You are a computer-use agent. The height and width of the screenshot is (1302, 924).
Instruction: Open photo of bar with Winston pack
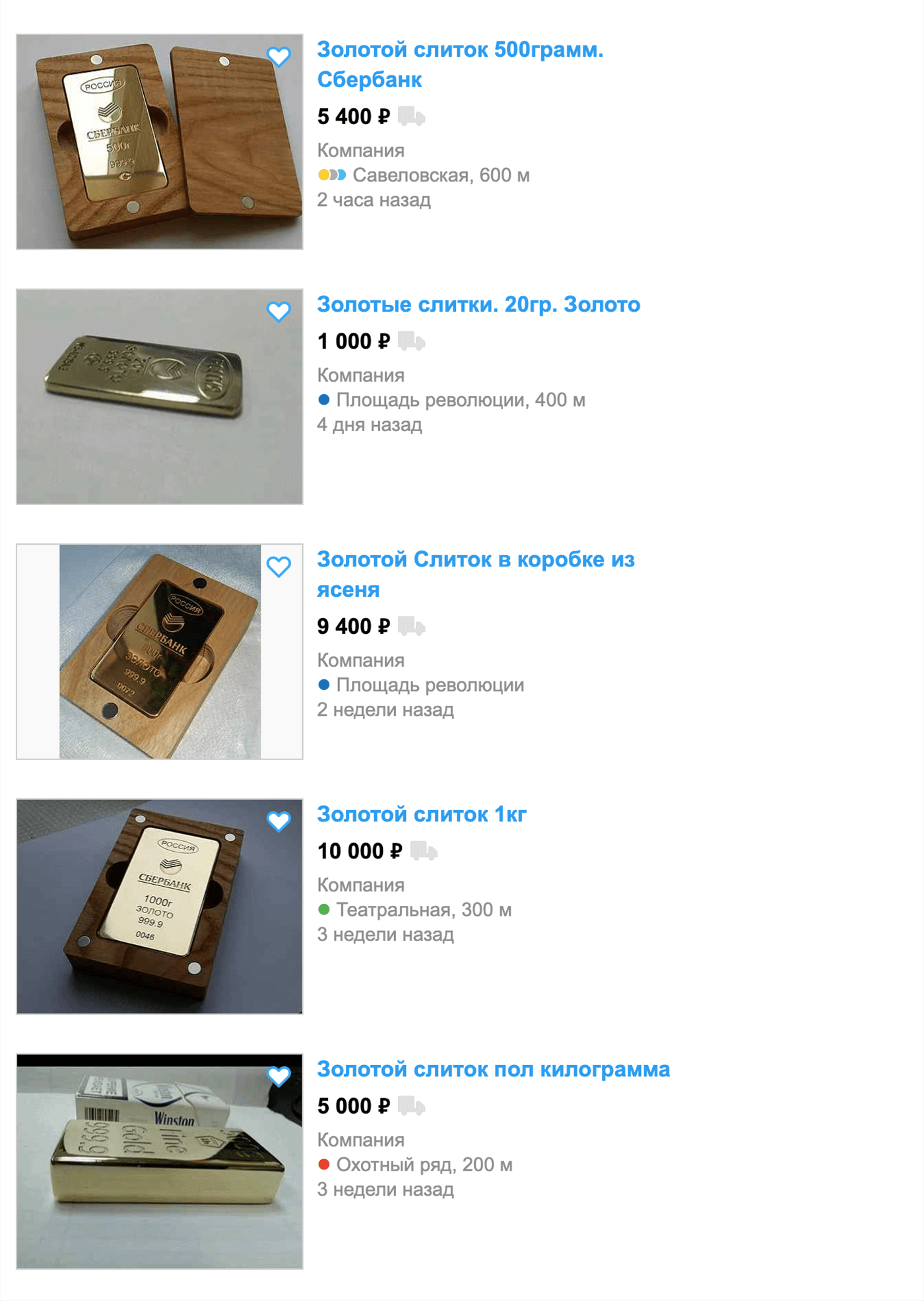pyautogui.click(x=159, y=1161)
